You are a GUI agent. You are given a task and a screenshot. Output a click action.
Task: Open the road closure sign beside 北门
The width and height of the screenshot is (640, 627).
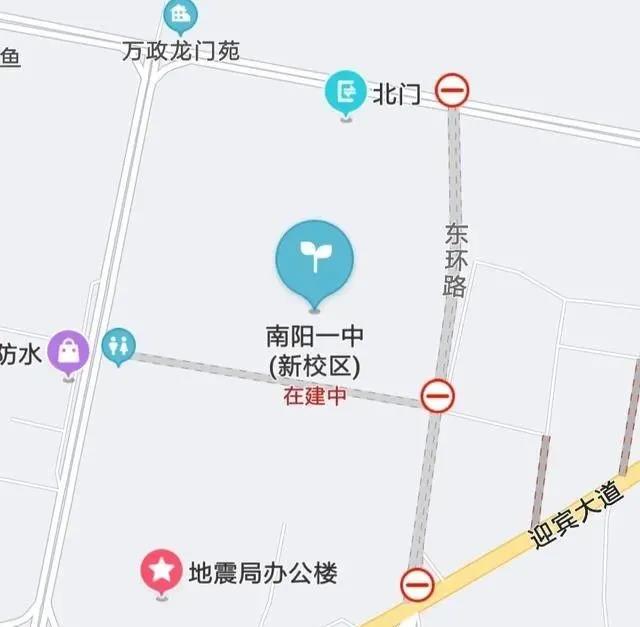(452, 91)
